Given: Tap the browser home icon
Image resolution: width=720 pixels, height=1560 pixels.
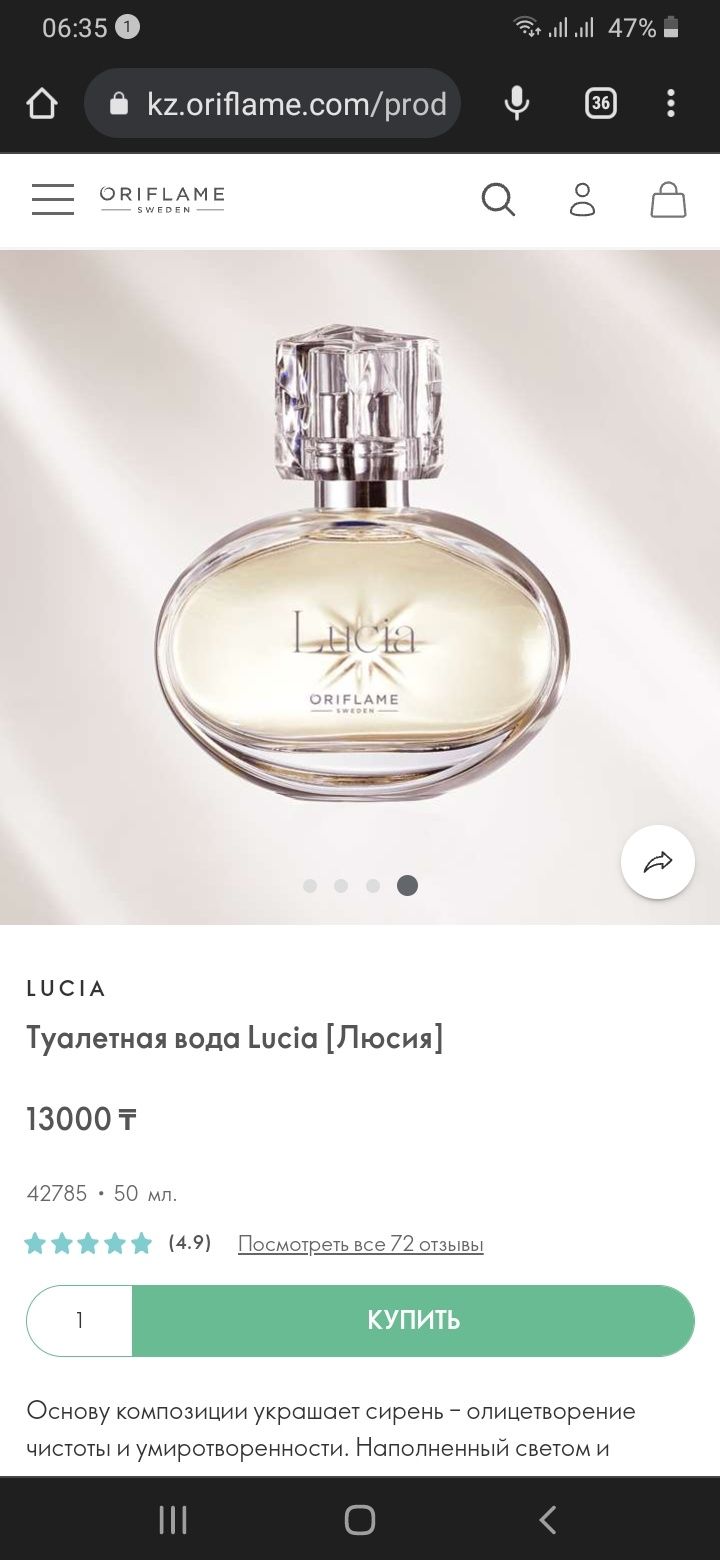Looking at the screenshot, I should [42, 103].
